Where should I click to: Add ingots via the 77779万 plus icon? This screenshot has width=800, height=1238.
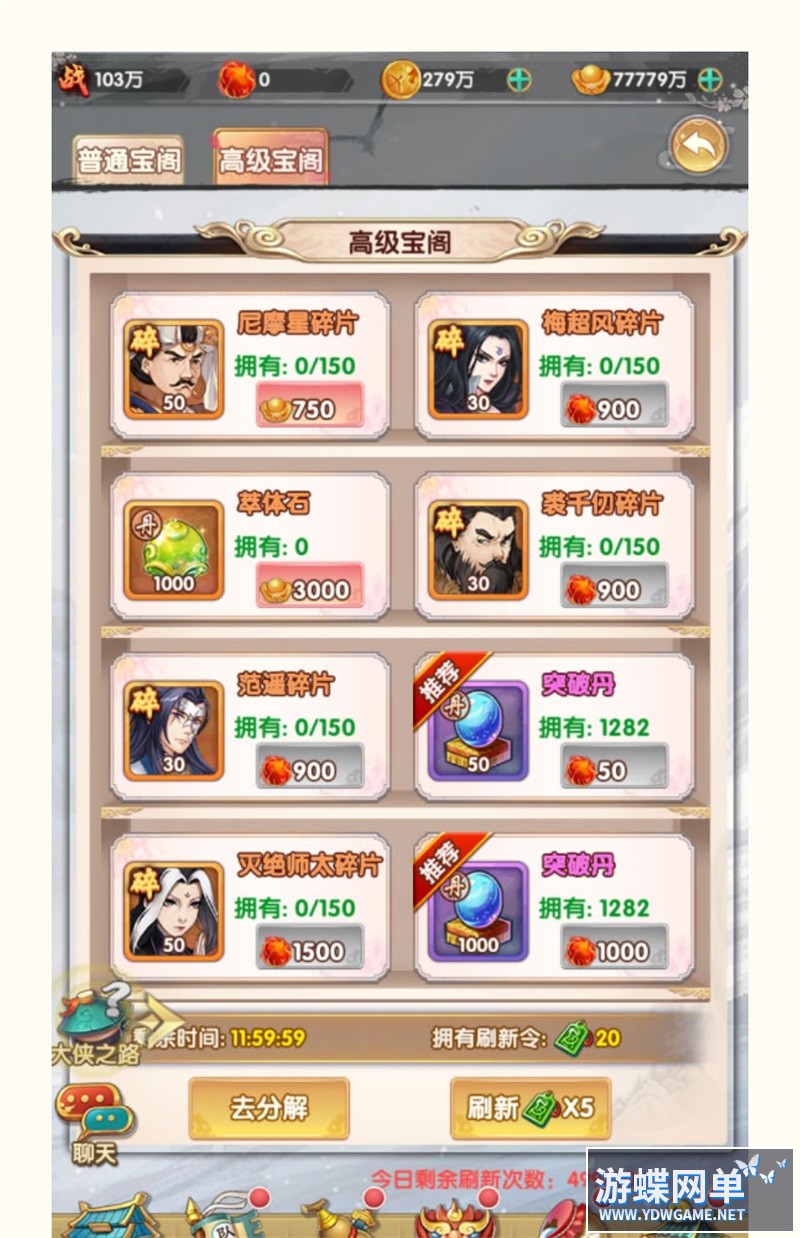pyautogui.click(x=710, y=80)
